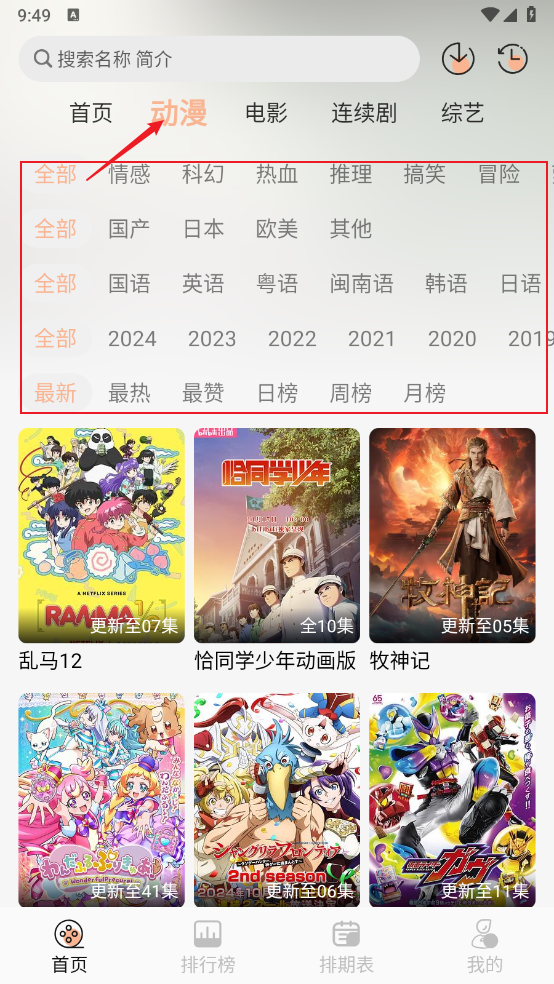Filter region by 日本
The height and width of the screenshot is (984, 554).
click(203, 229)
